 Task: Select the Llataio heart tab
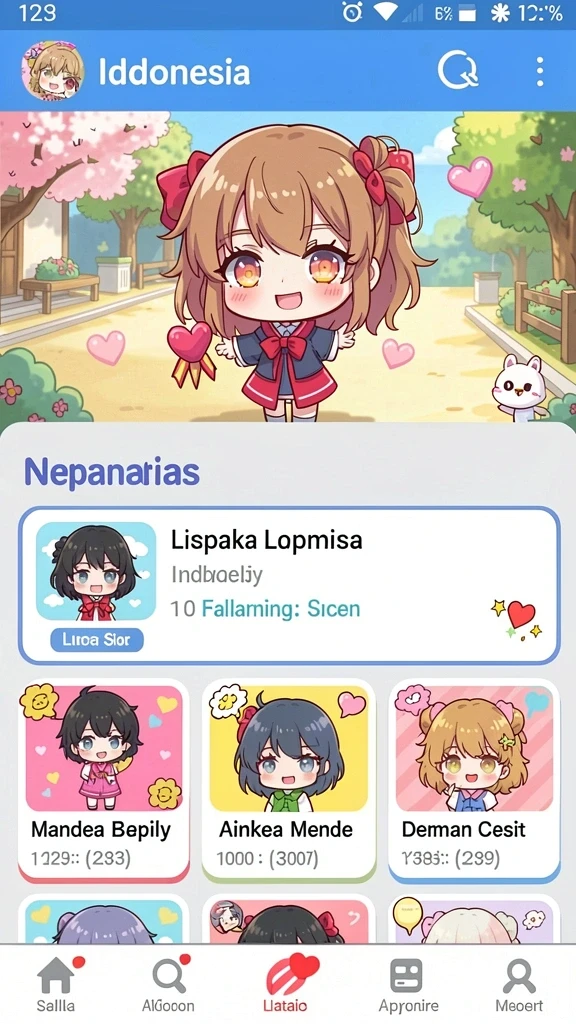point(285,984)
